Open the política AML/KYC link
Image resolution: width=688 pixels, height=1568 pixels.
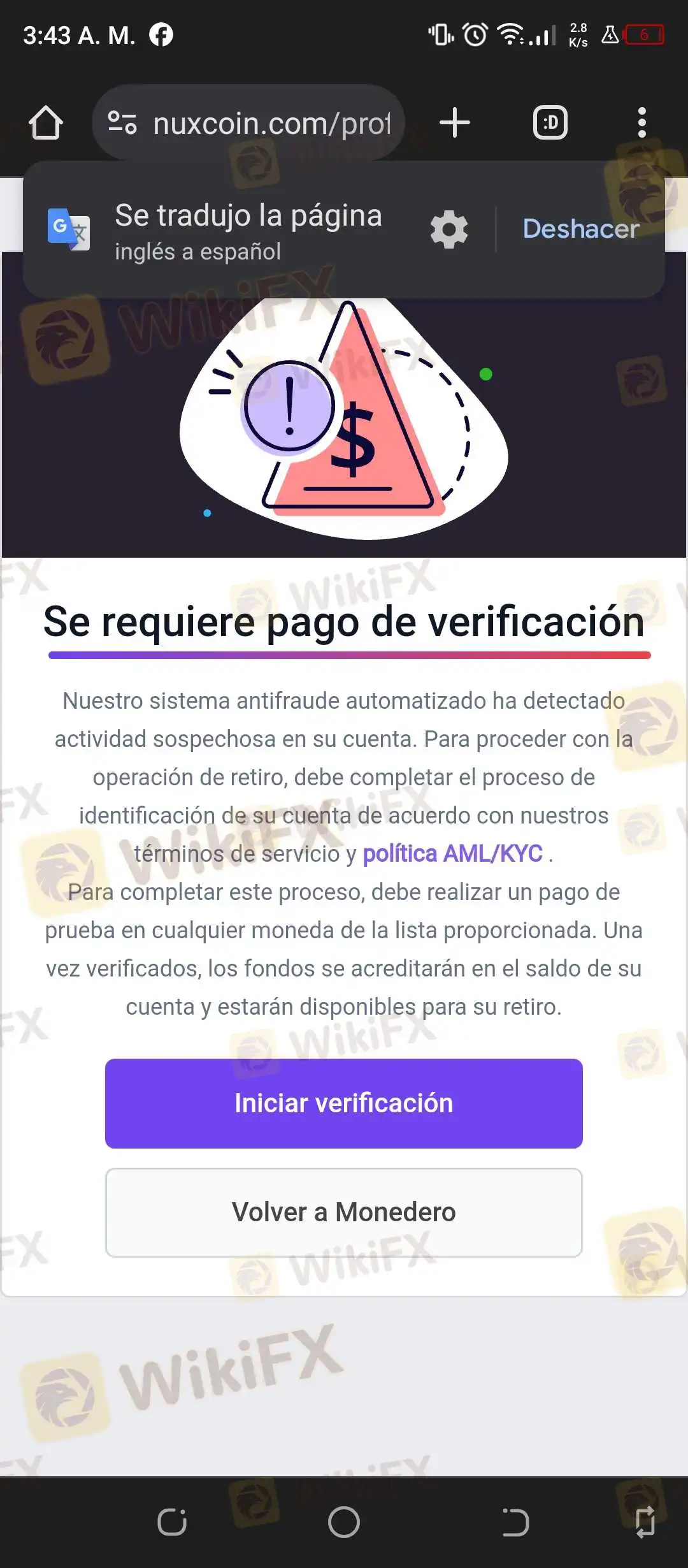[x=452, y=853]
